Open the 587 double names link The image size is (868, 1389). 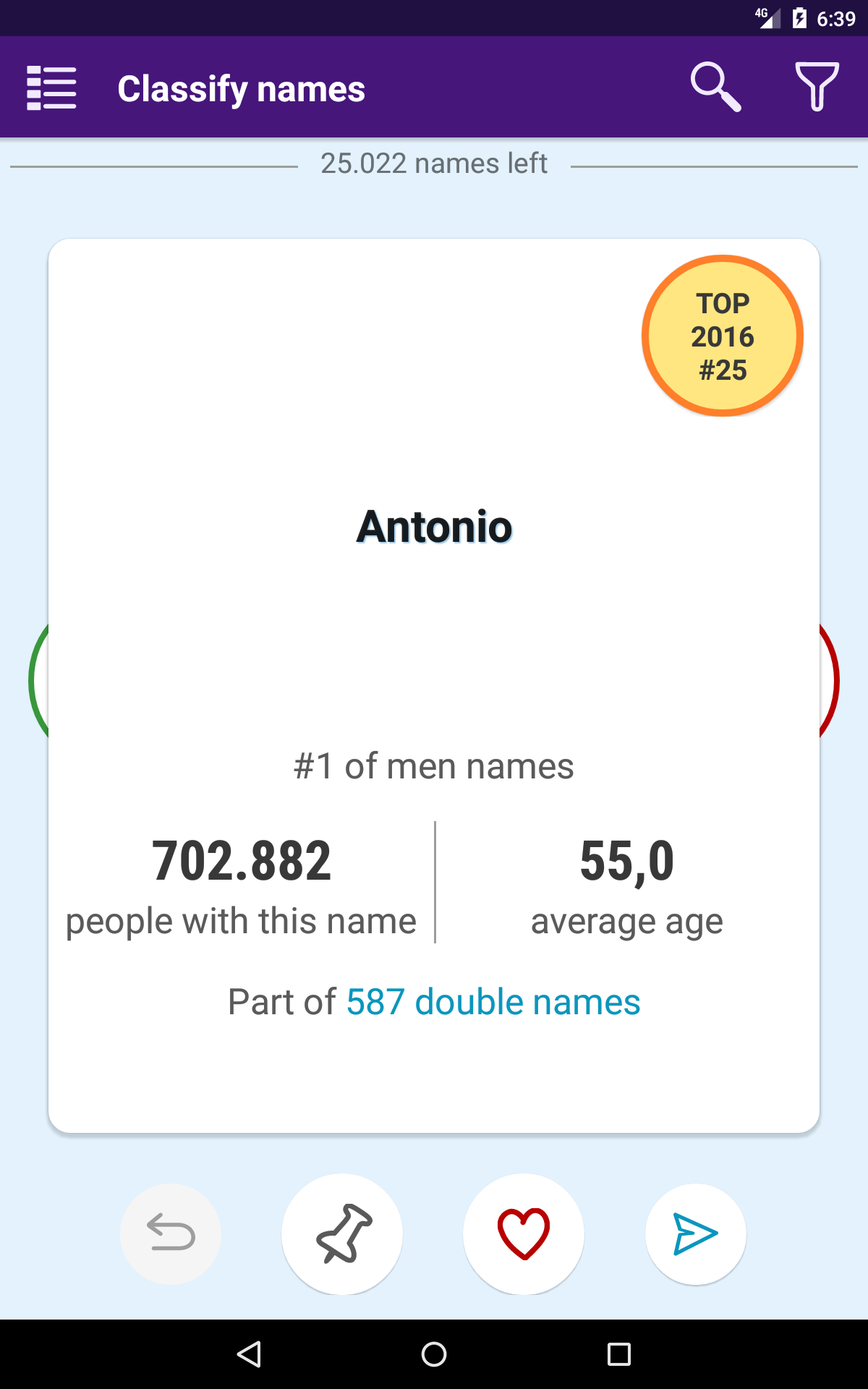493,1002
